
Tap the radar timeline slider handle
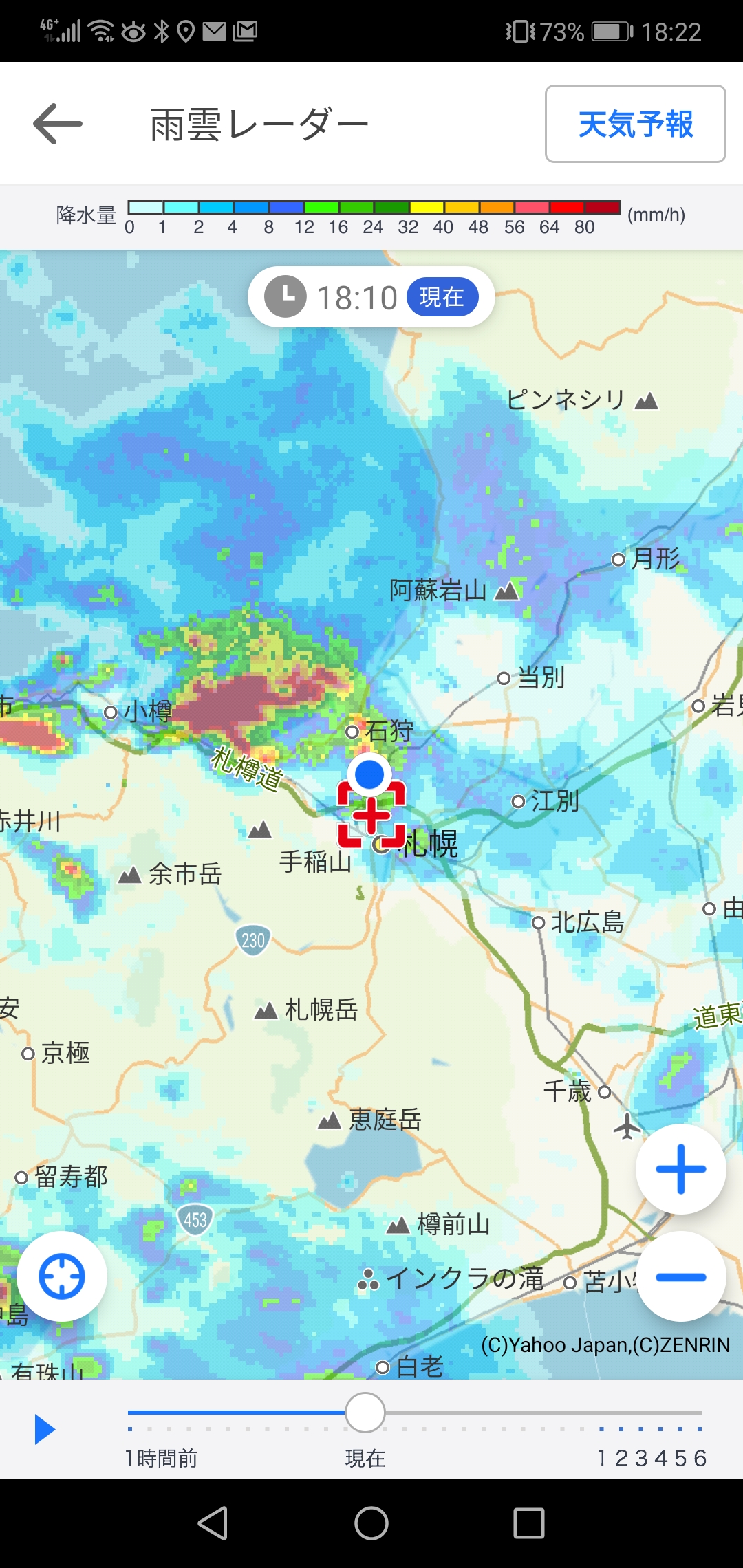pyautogui.click(x=365, y=1412)
